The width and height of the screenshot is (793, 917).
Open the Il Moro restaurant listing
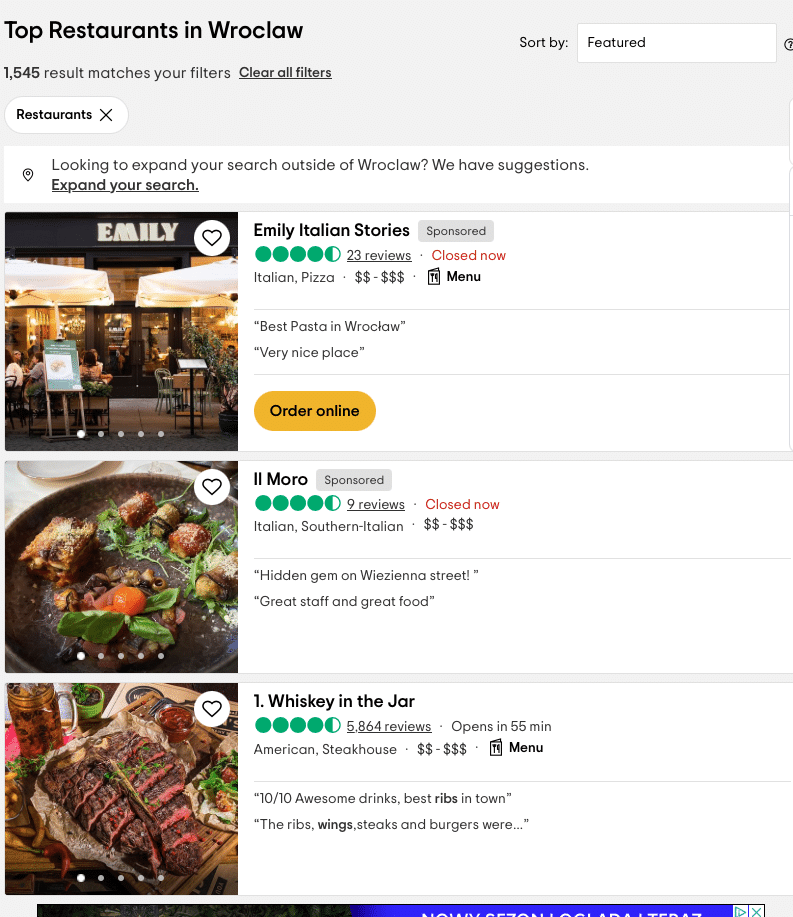(x=280, y=479)
